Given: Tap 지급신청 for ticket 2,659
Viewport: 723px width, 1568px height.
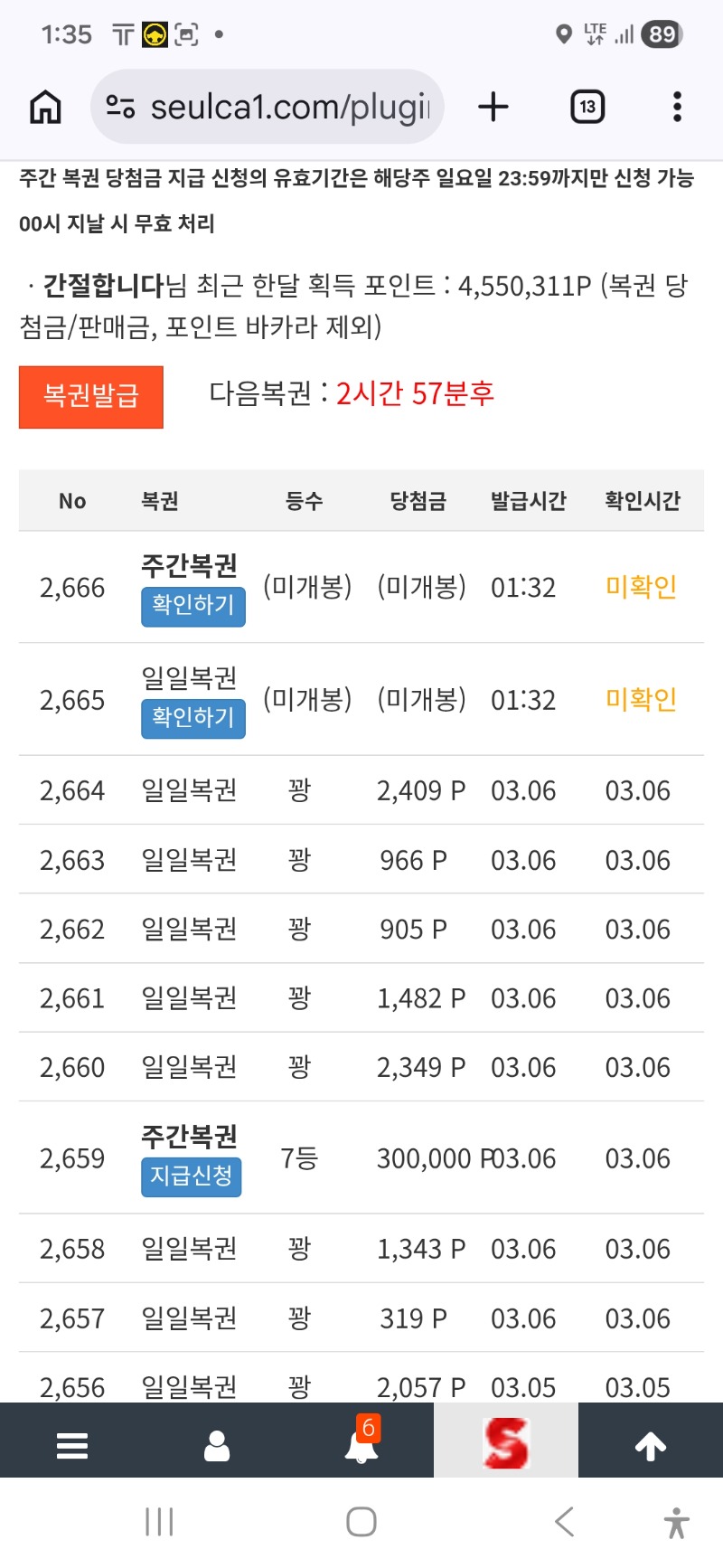Looking at the screenshot, I should 192,1176.
